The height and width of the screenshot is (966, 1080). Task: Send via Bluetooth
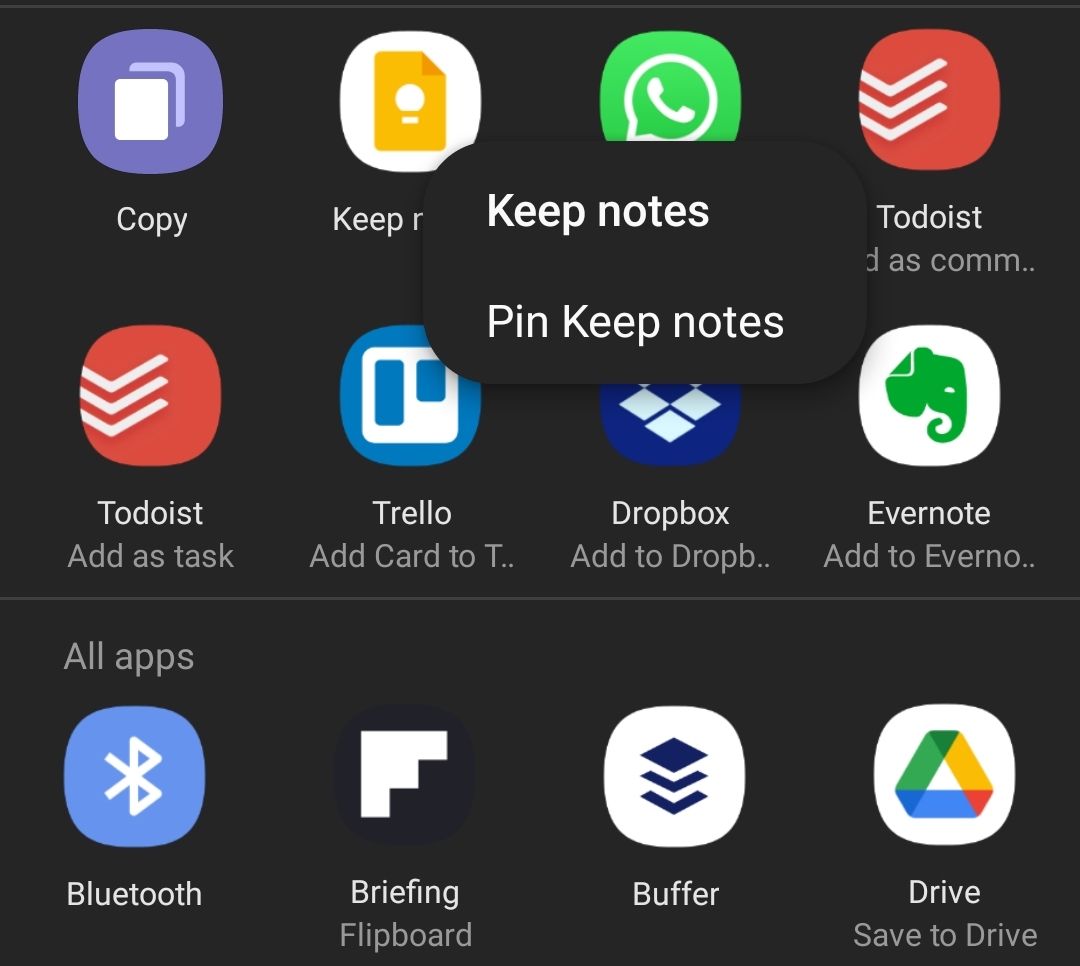click(134, 776)
